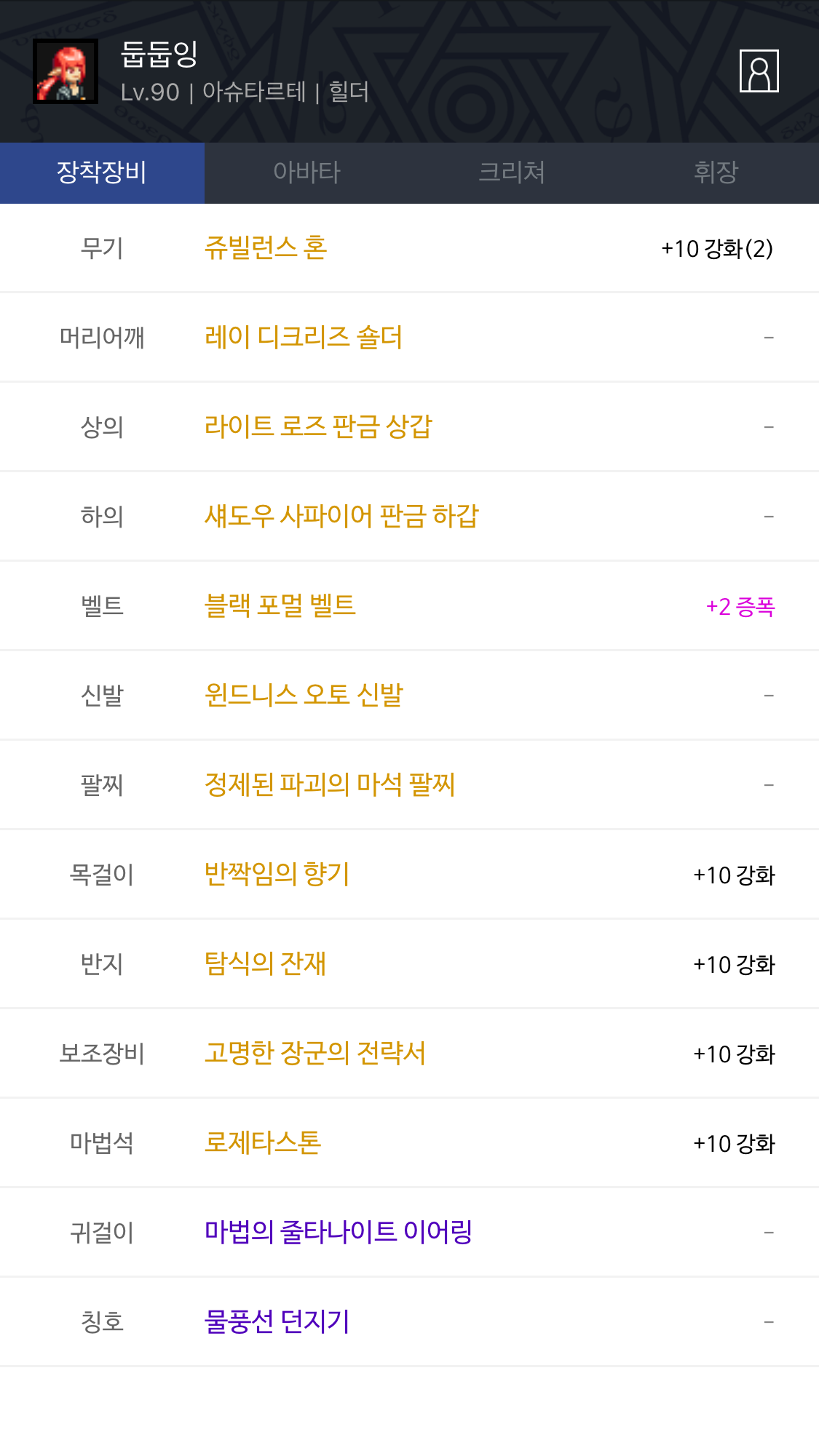The image size is (819, 1456).
Task: Switch to the 휘장 tab
Action: [x=716, y=173]
